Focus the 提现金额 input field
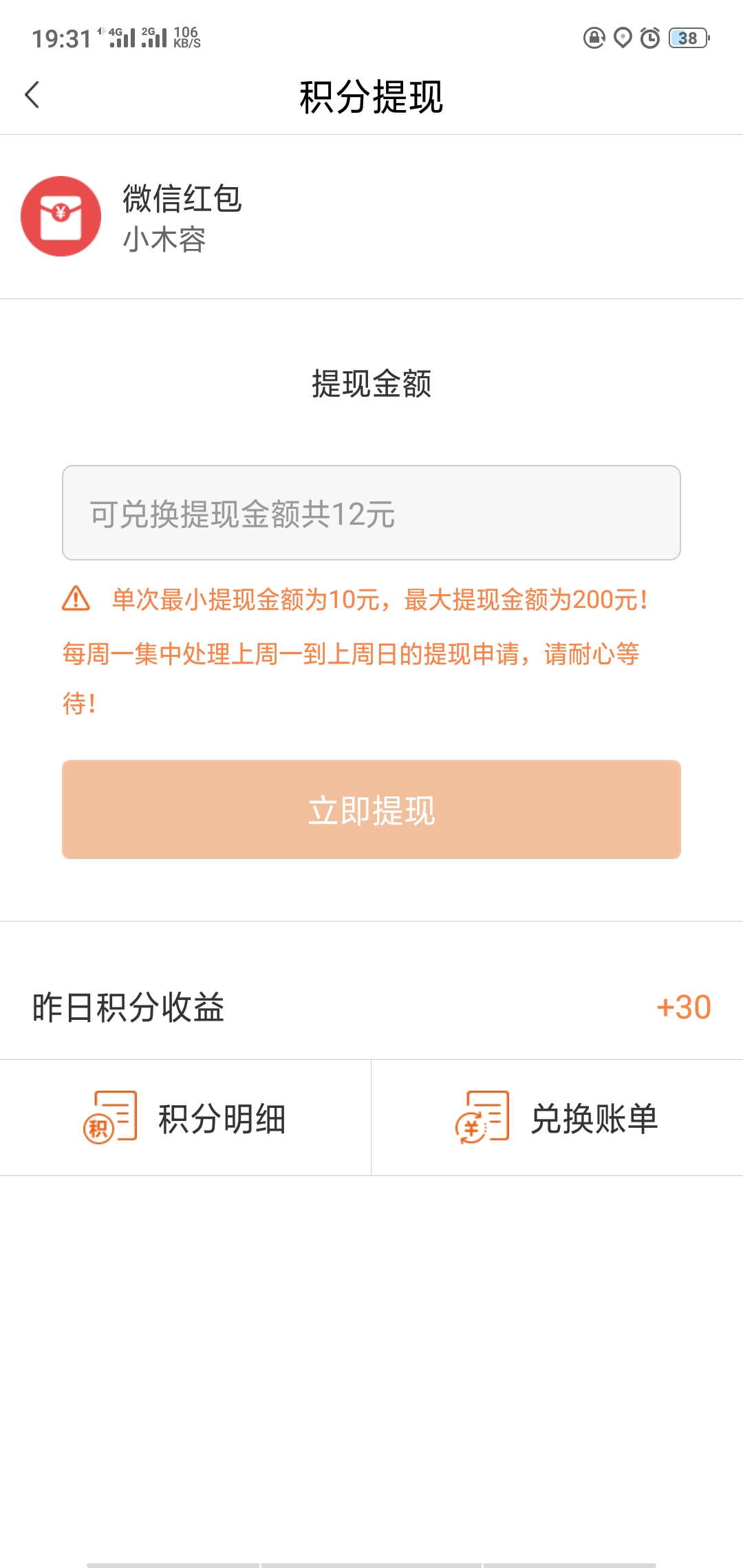 point(371,513)
